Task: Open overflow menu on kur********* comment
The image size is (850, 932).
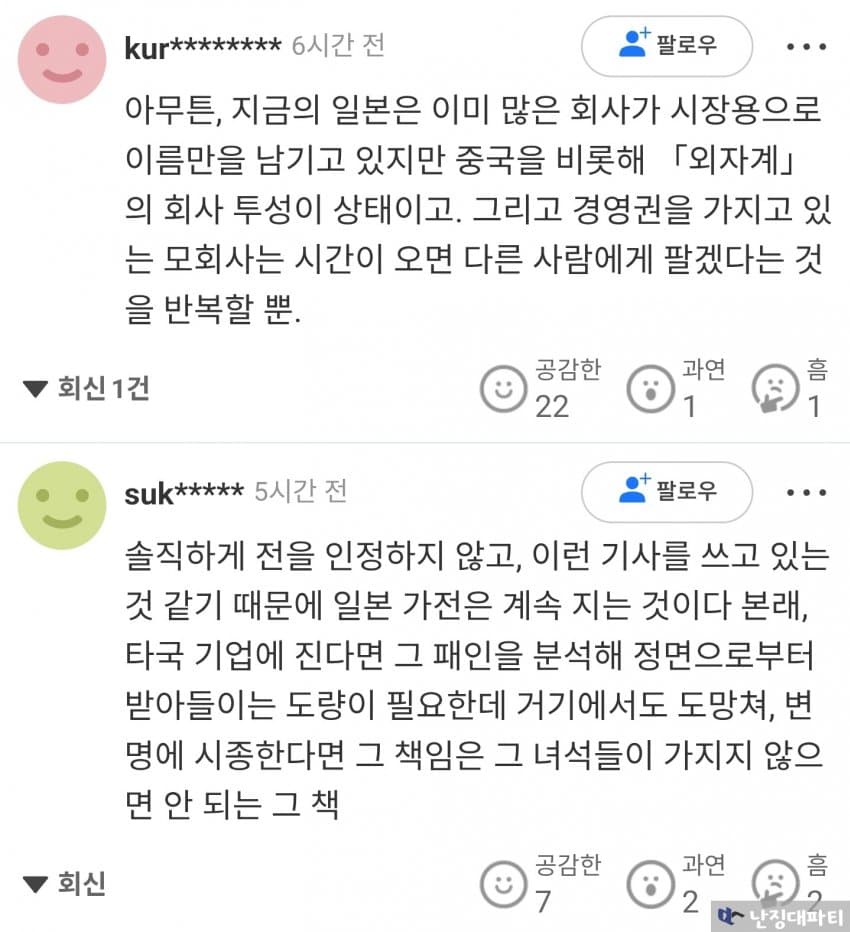Action: pyautogui.click(x=806, y=46)
